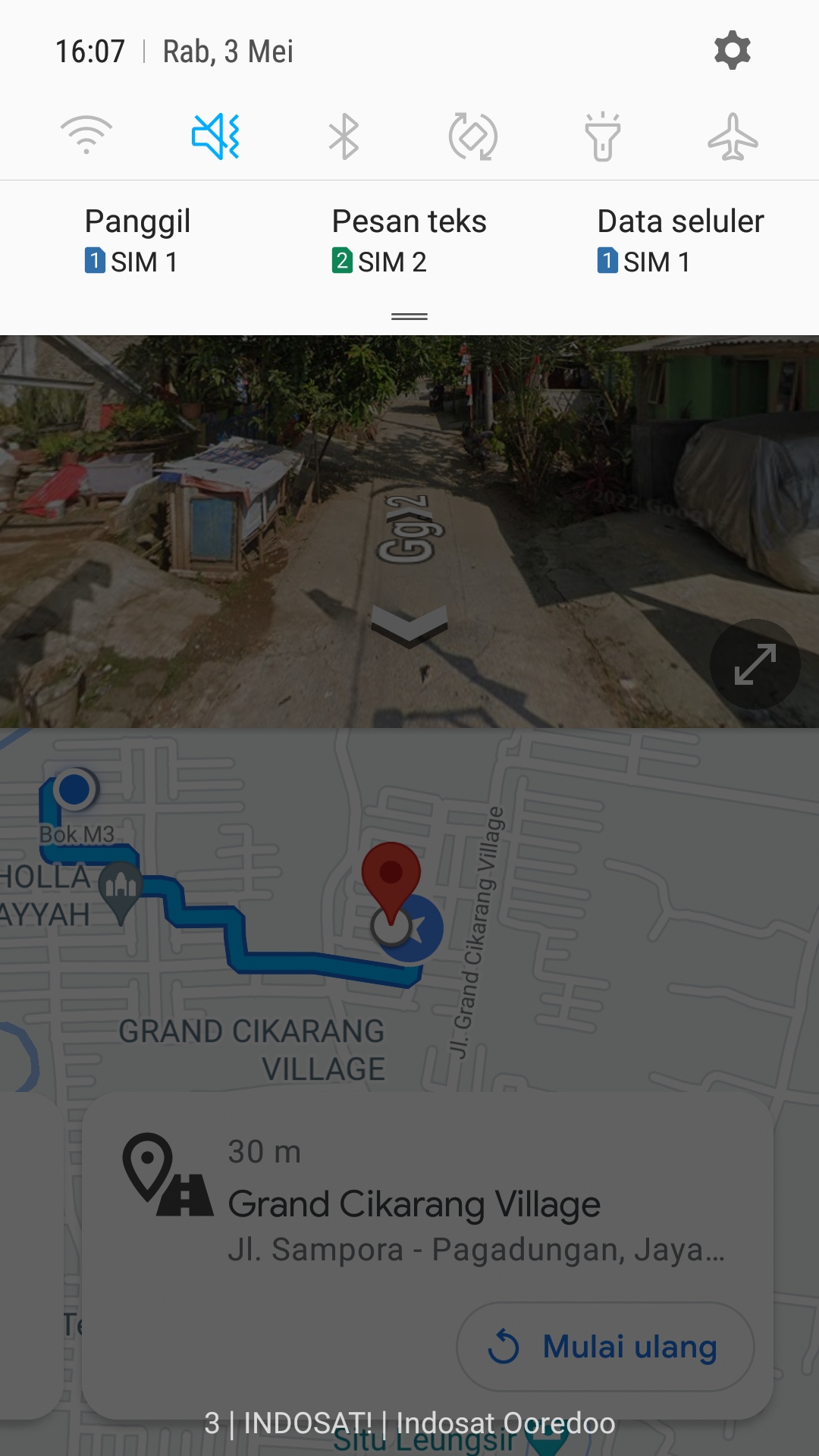
Task: Move forward using the Street View arrow
Action: [409, 626]
